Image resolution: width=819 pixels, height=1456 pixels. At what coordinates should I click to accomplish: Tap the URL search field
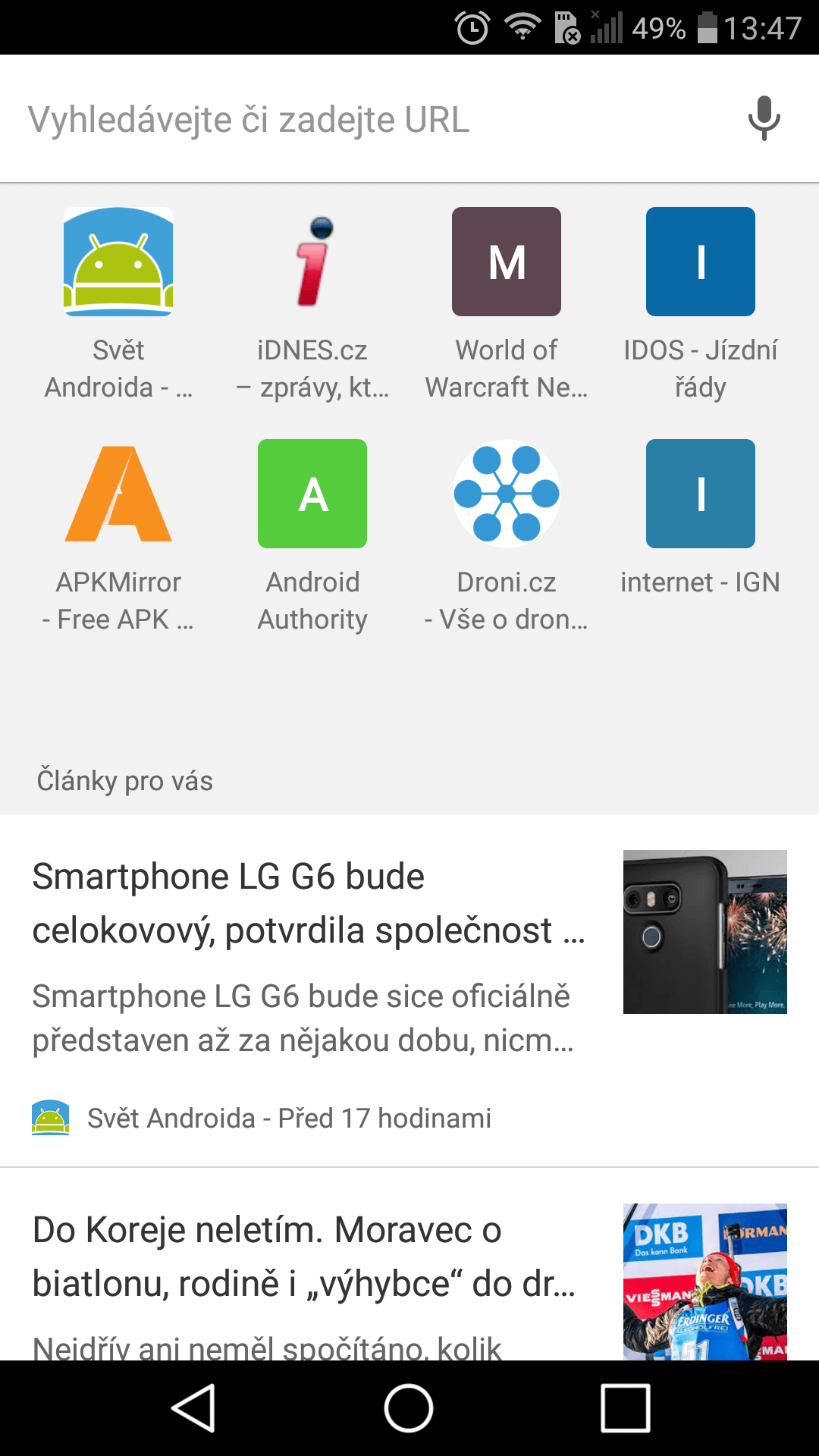(372, 119)
